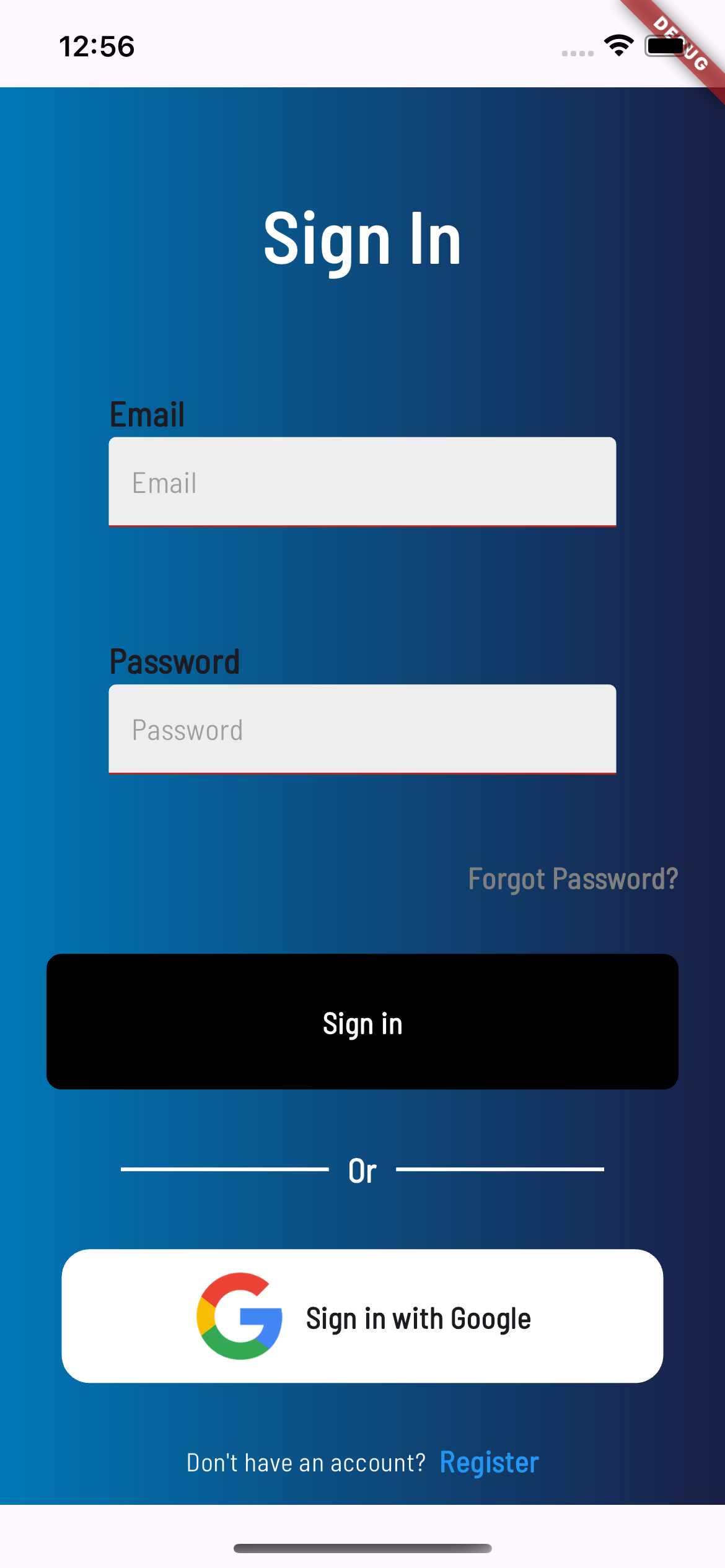Image resolution: width=725 pixels, height=1568 pixels.
Task: Tap the black Sign in button
Action: click(x=362, y=1022)
